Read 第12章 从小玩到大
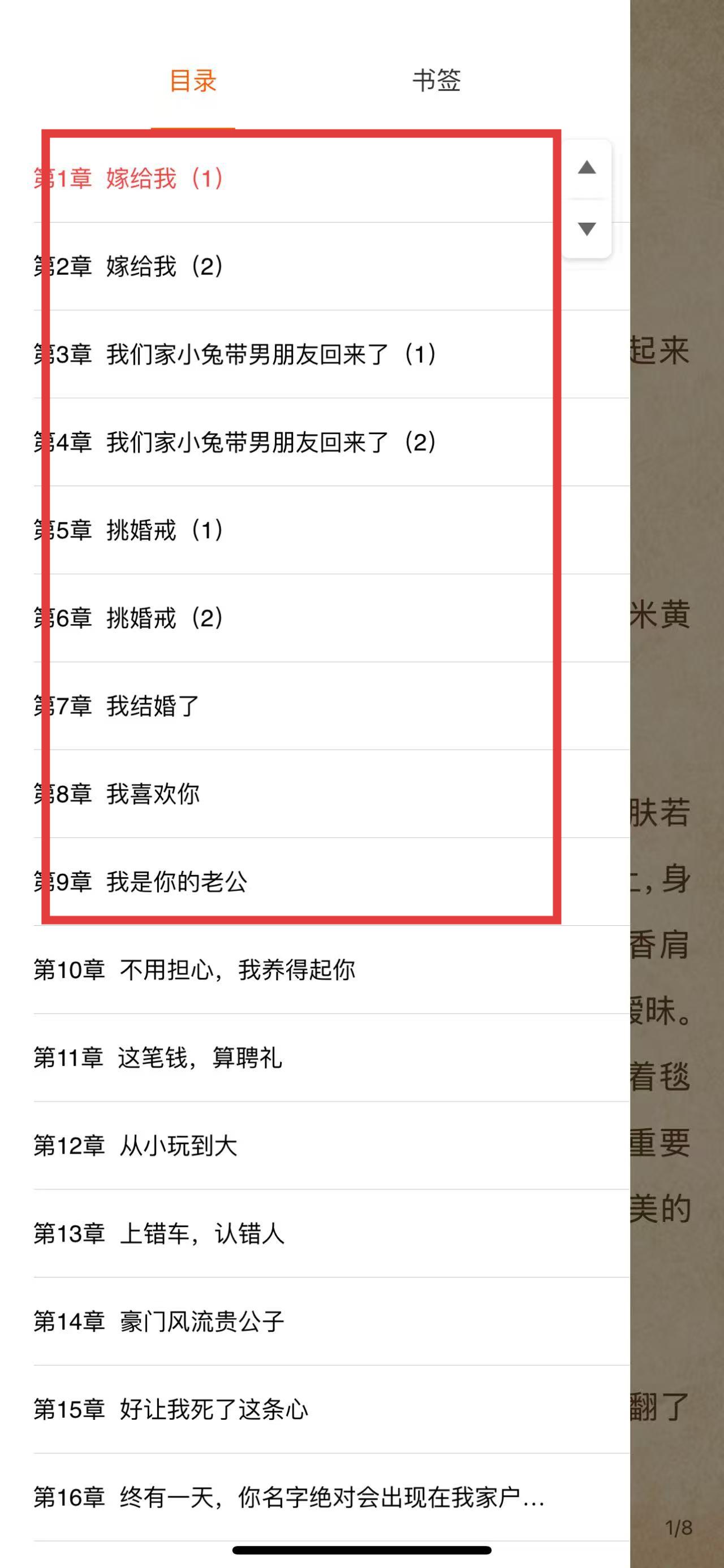724x1568 pixels. 135,1146
